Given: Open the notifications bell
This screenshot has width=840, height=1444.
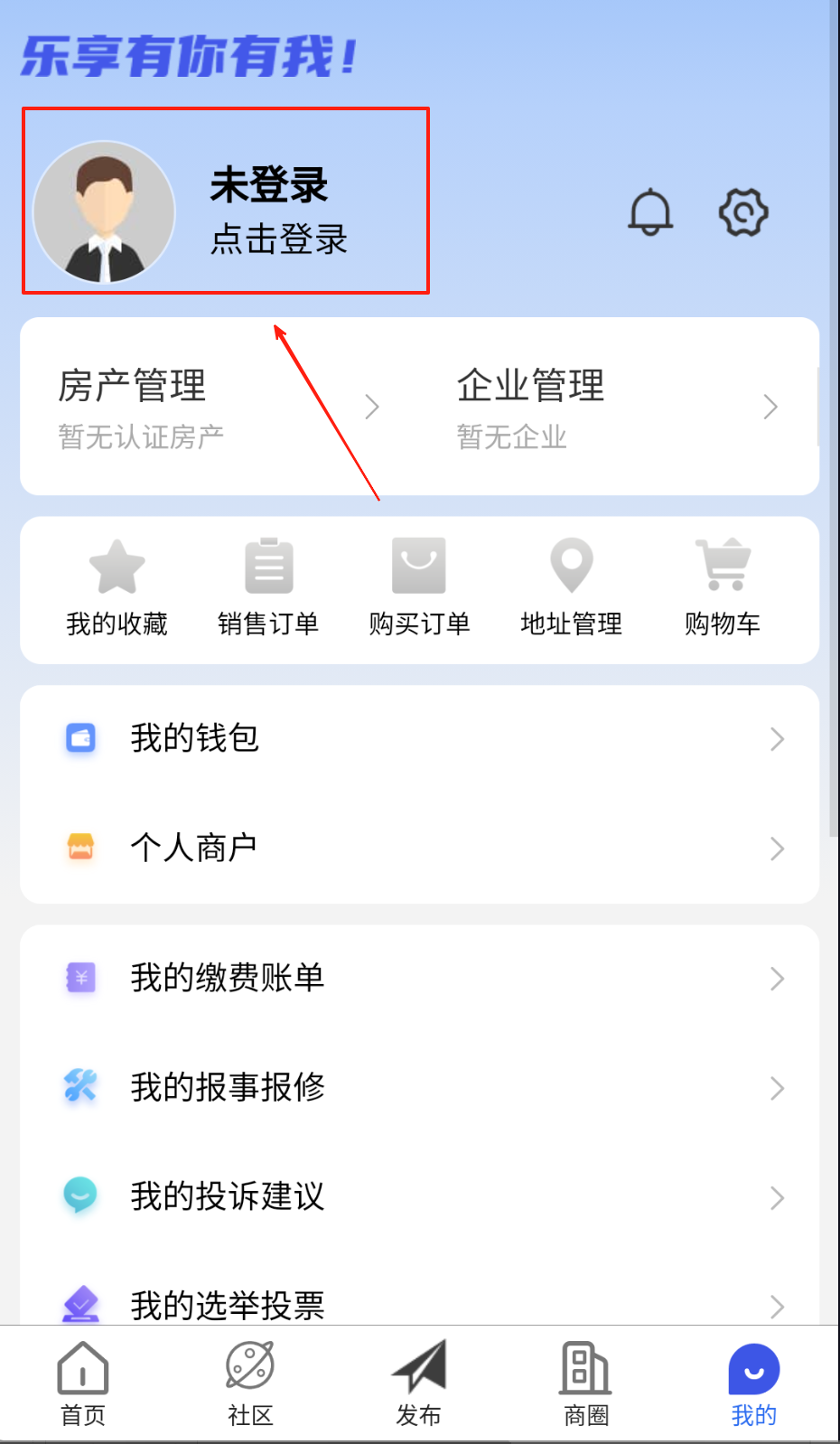Looking at the screenshot, I should (x=650, y=213).
